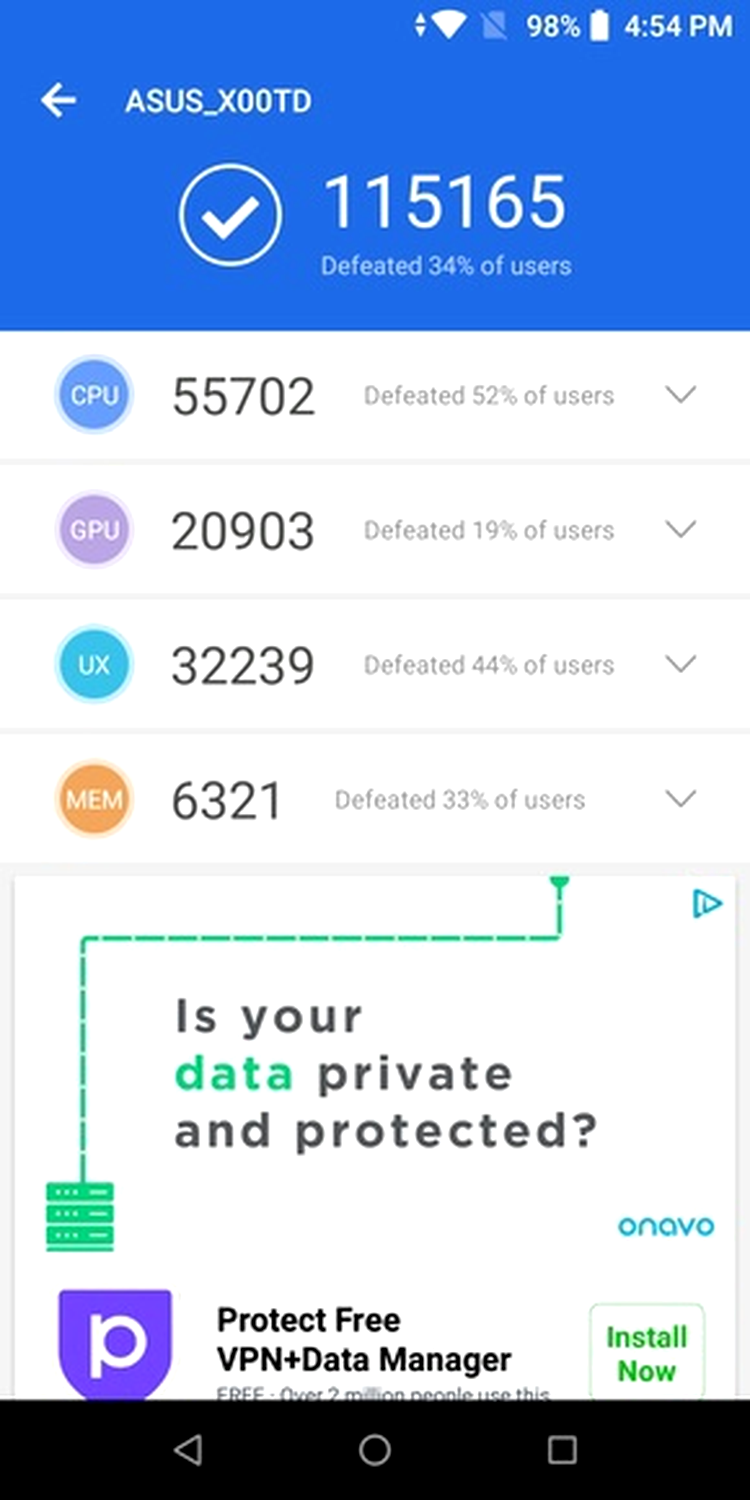Screen dimensions: 750x1500
Task: Expand the UX score details
Action: [681, 664]
